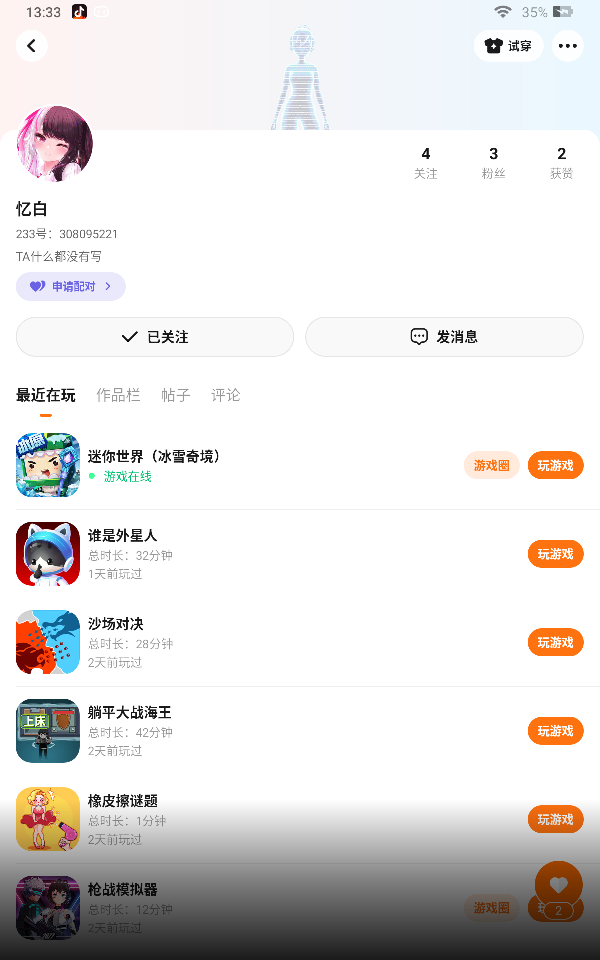View 忆白's profile avatar

click(x=55, y=144)
